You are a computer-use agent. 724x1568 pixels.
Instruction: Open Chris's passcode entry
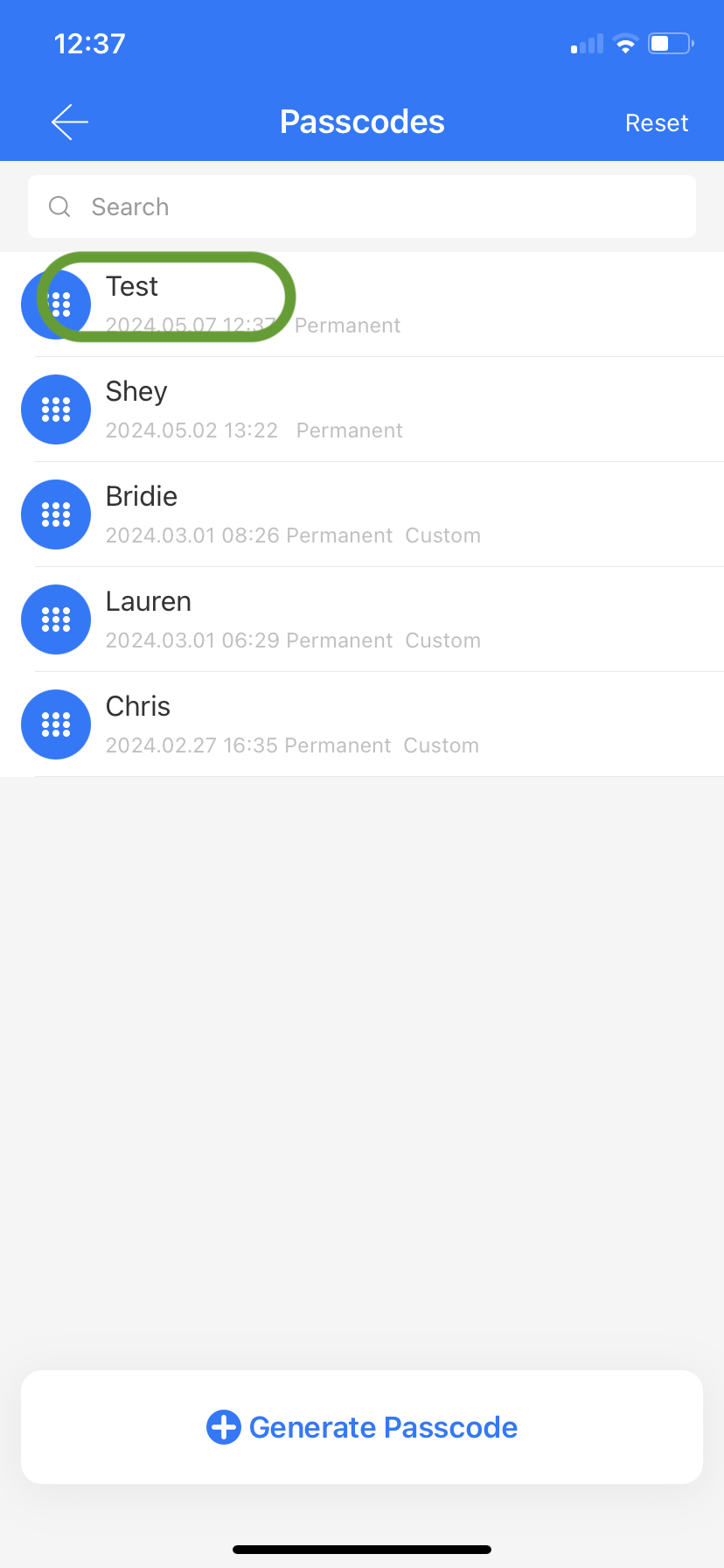[x=362, y=724]
